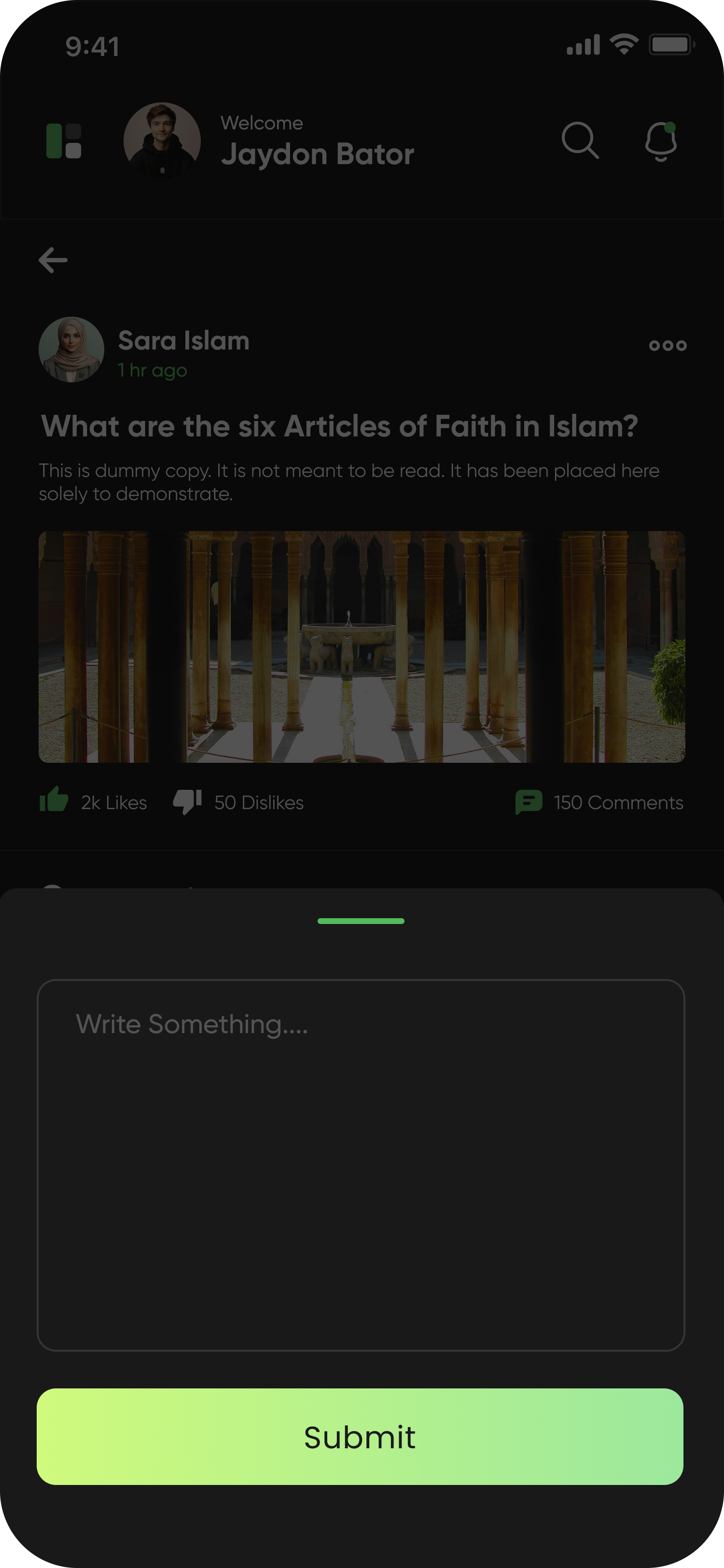The width and height of the screenshot is (724, 1568).
Task: Open the dashboard menu icon
Action: (64, 140)
